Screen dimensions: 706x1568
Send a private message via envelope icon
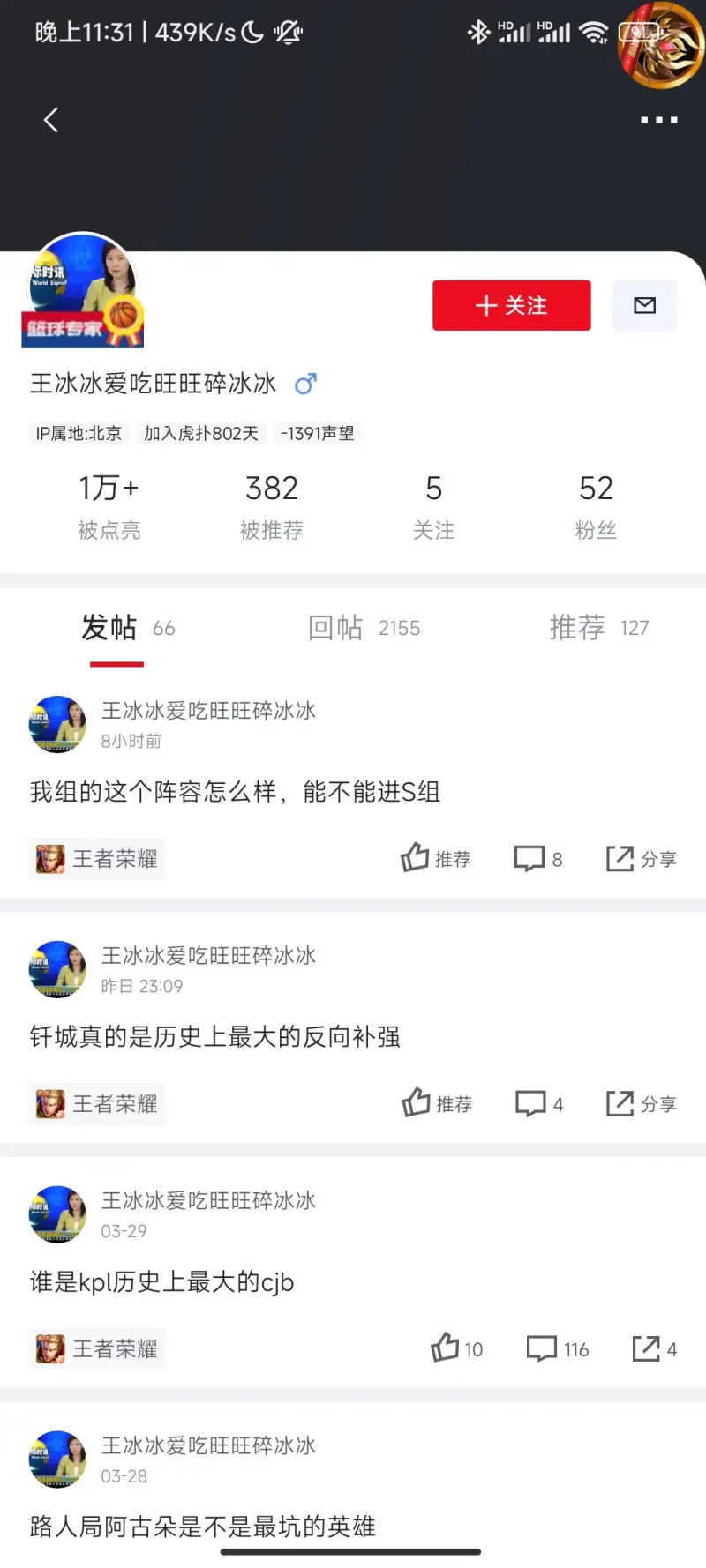pos(644,305)
